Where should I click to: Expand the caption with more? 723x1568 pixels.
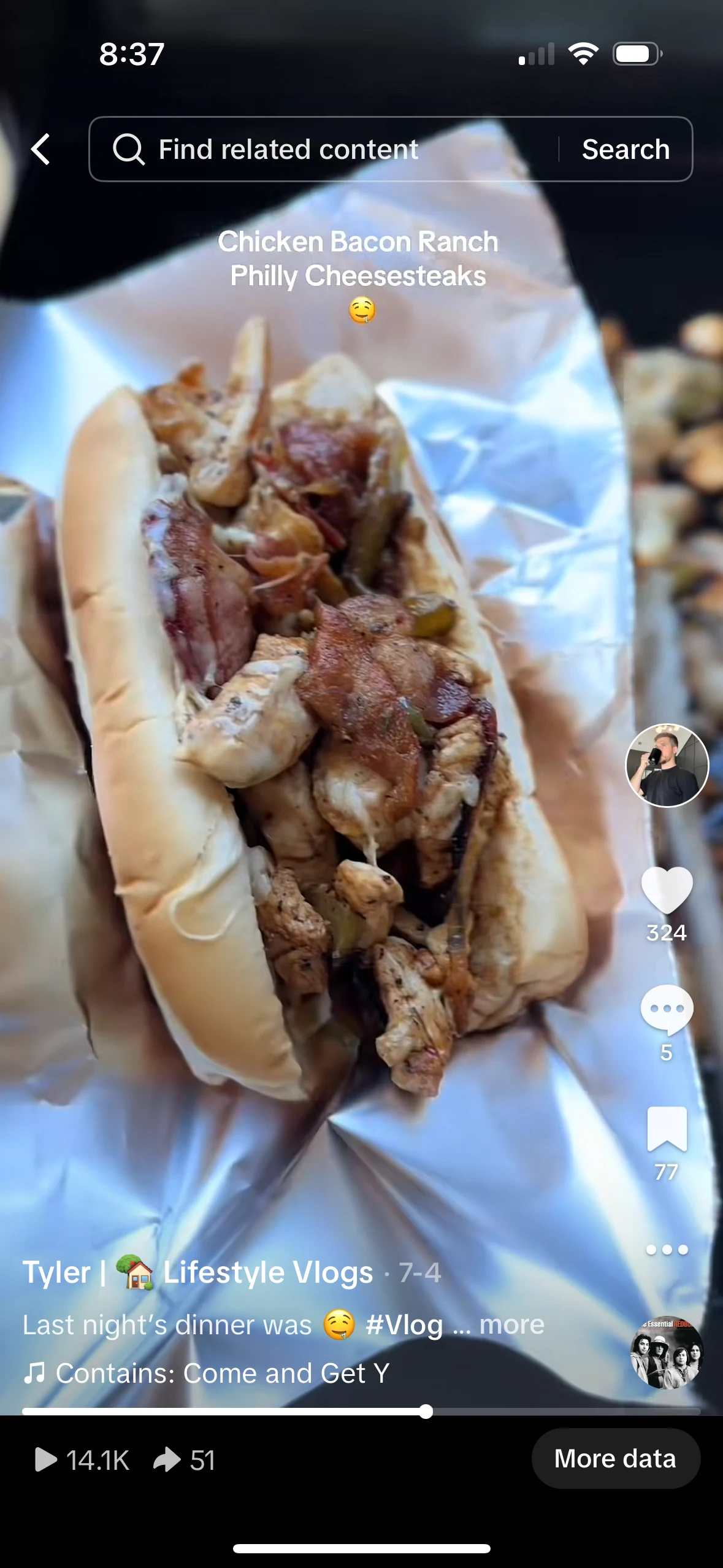click(x=511, y=1325)
